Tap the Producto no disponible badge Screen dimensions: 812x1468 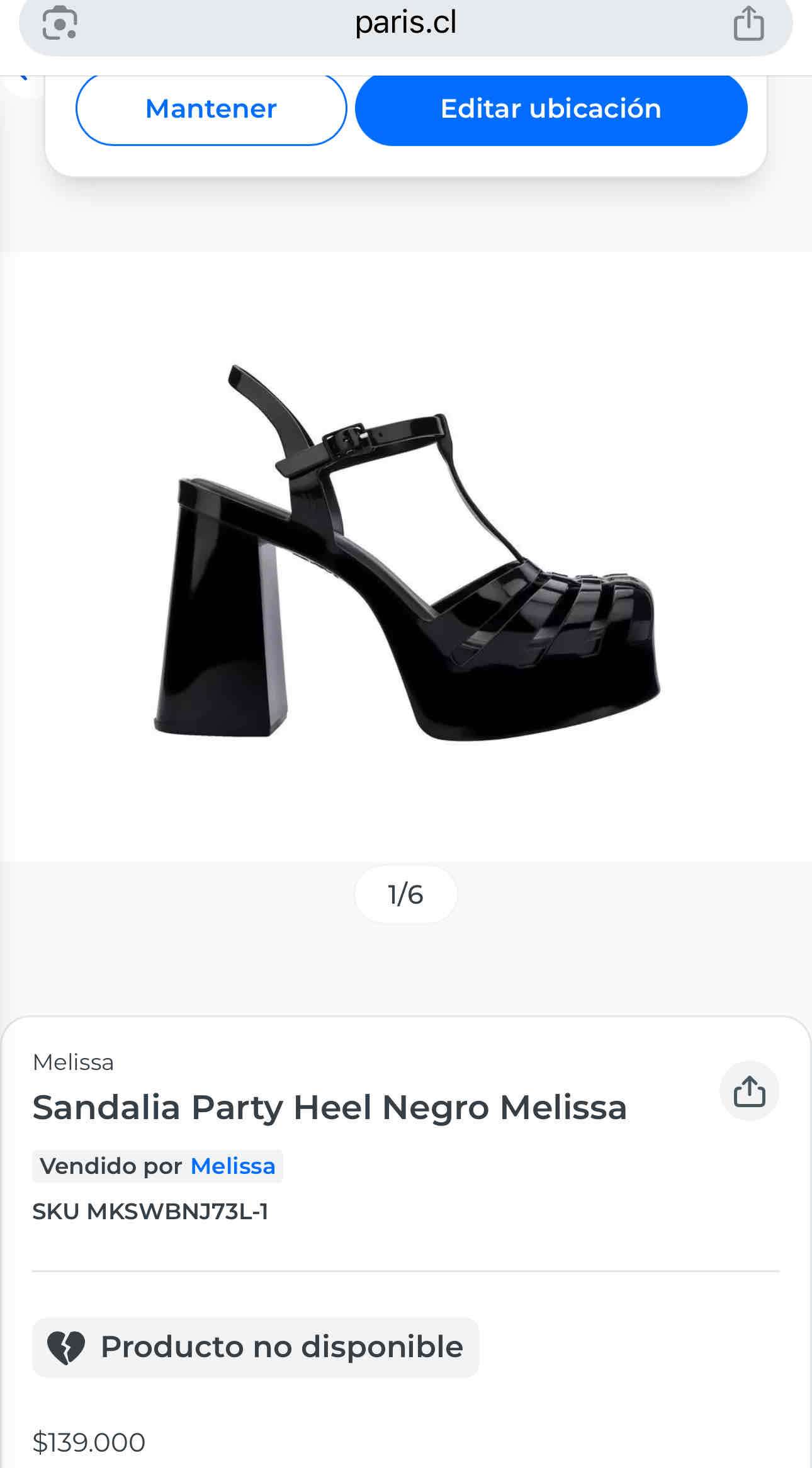[x=254, y=1346]
